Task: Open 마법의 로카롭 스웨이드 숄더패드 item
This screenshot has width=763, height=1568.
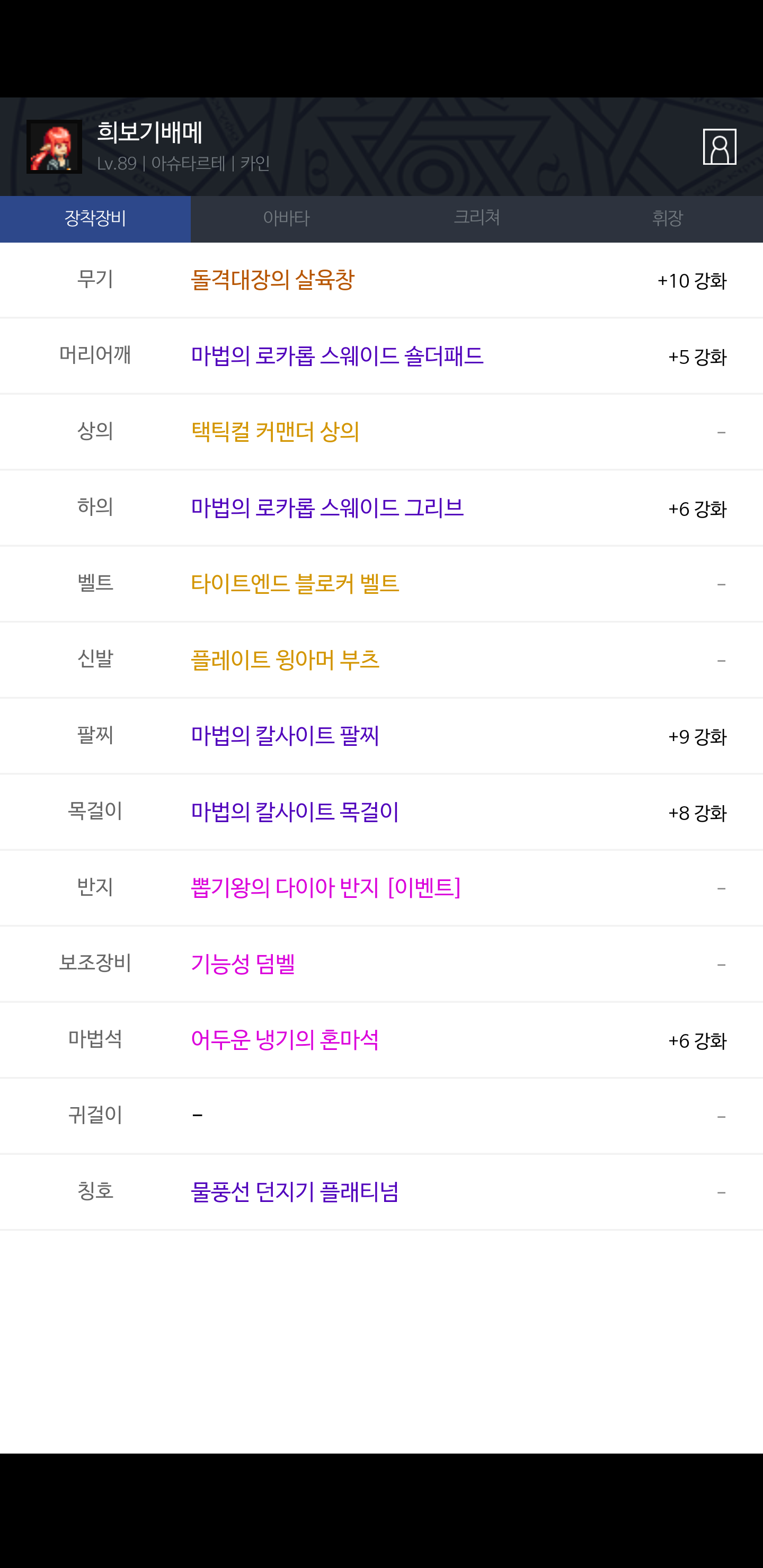Action: click(337, 356)
